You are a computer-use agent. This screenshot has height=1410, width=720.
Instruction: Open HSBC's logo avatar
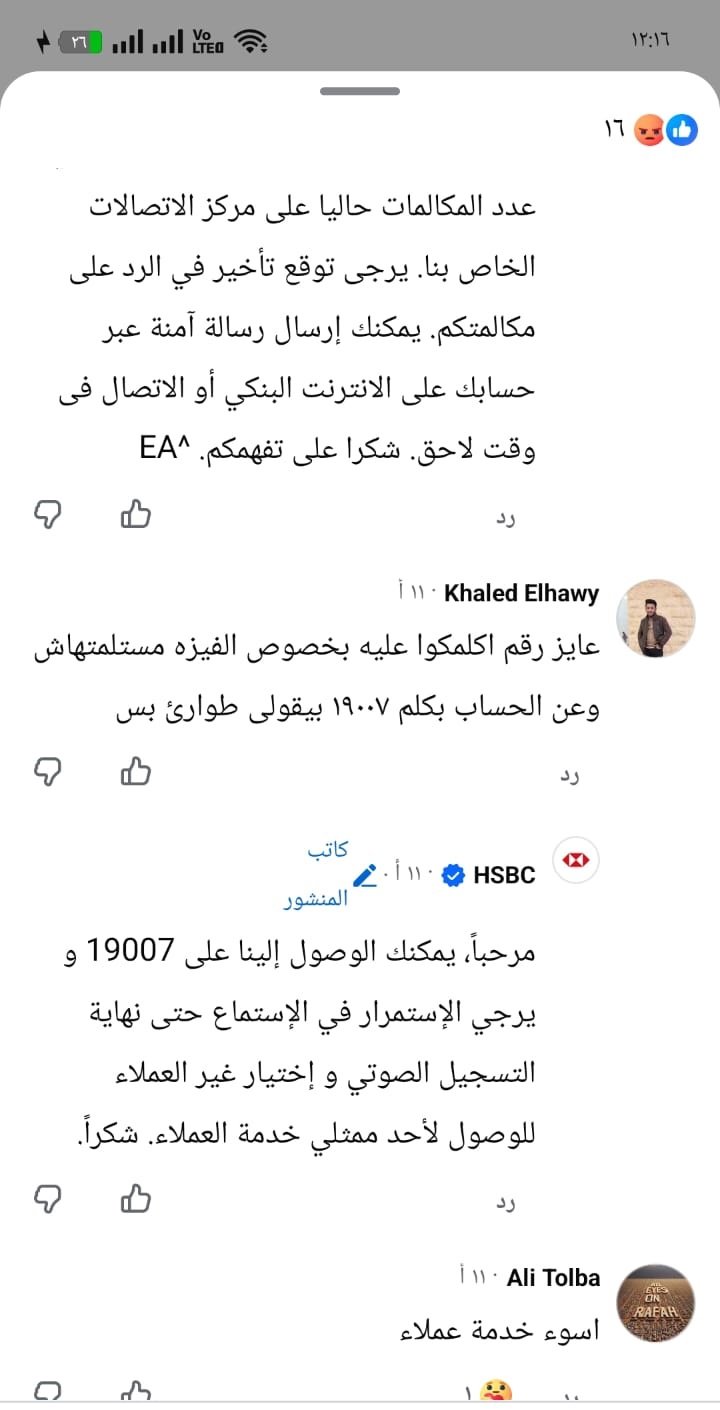576,861
